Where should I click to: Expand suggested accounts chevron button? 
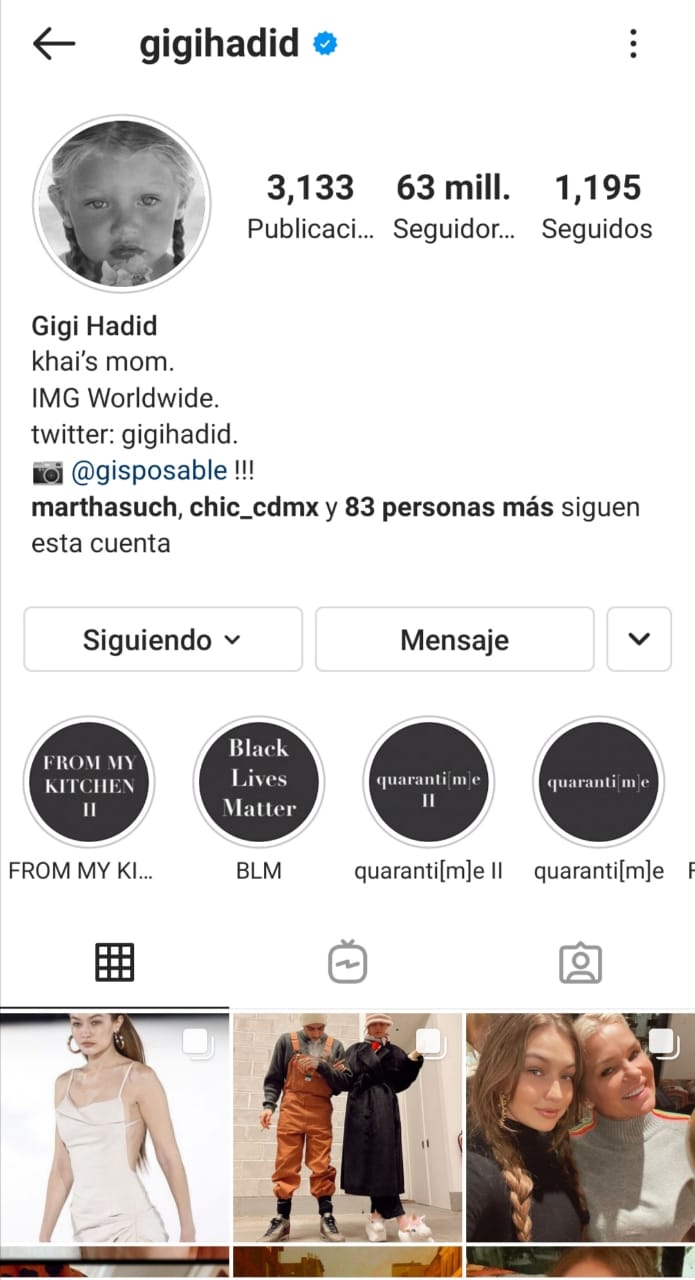coord(639,639)
